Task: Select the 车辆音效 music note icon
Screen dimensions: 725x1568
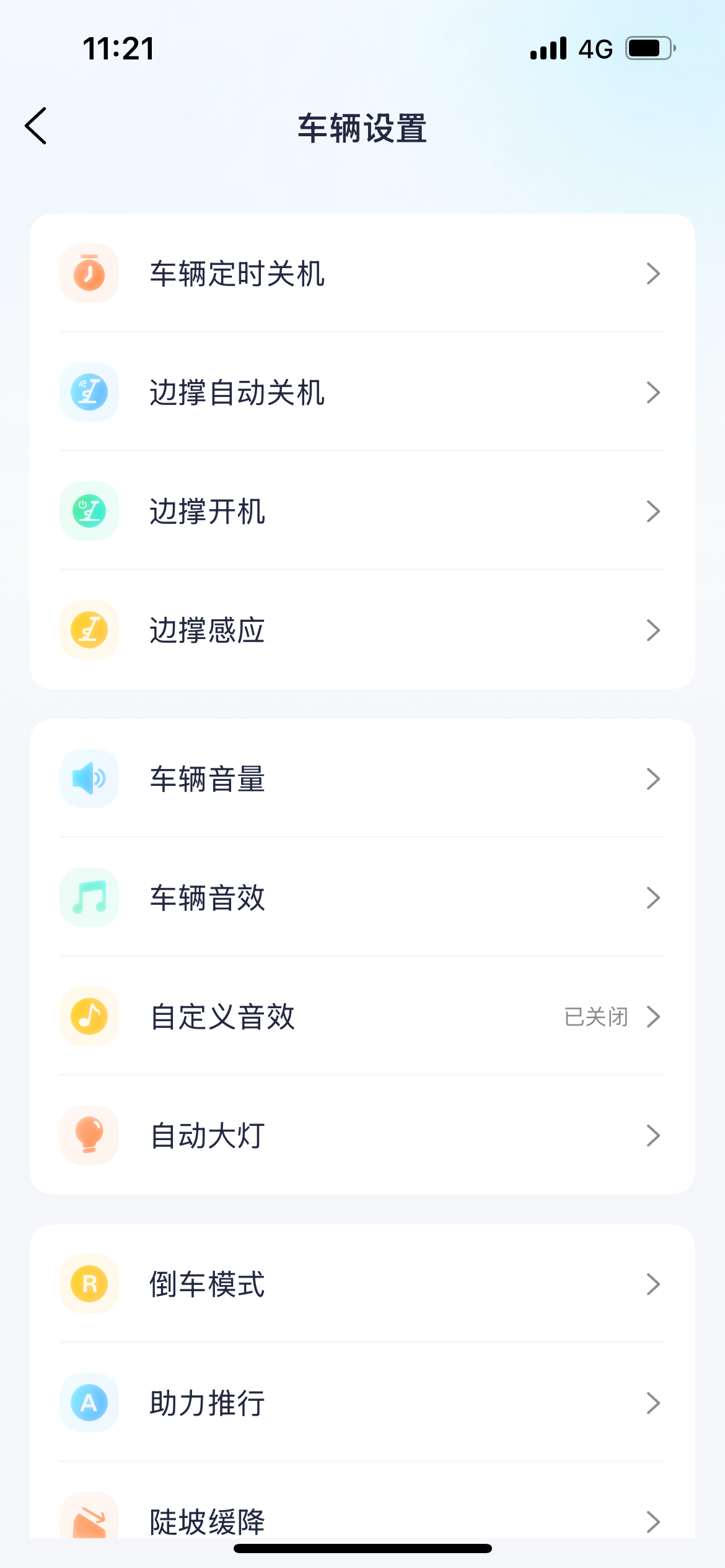Action: click(89, 897)
